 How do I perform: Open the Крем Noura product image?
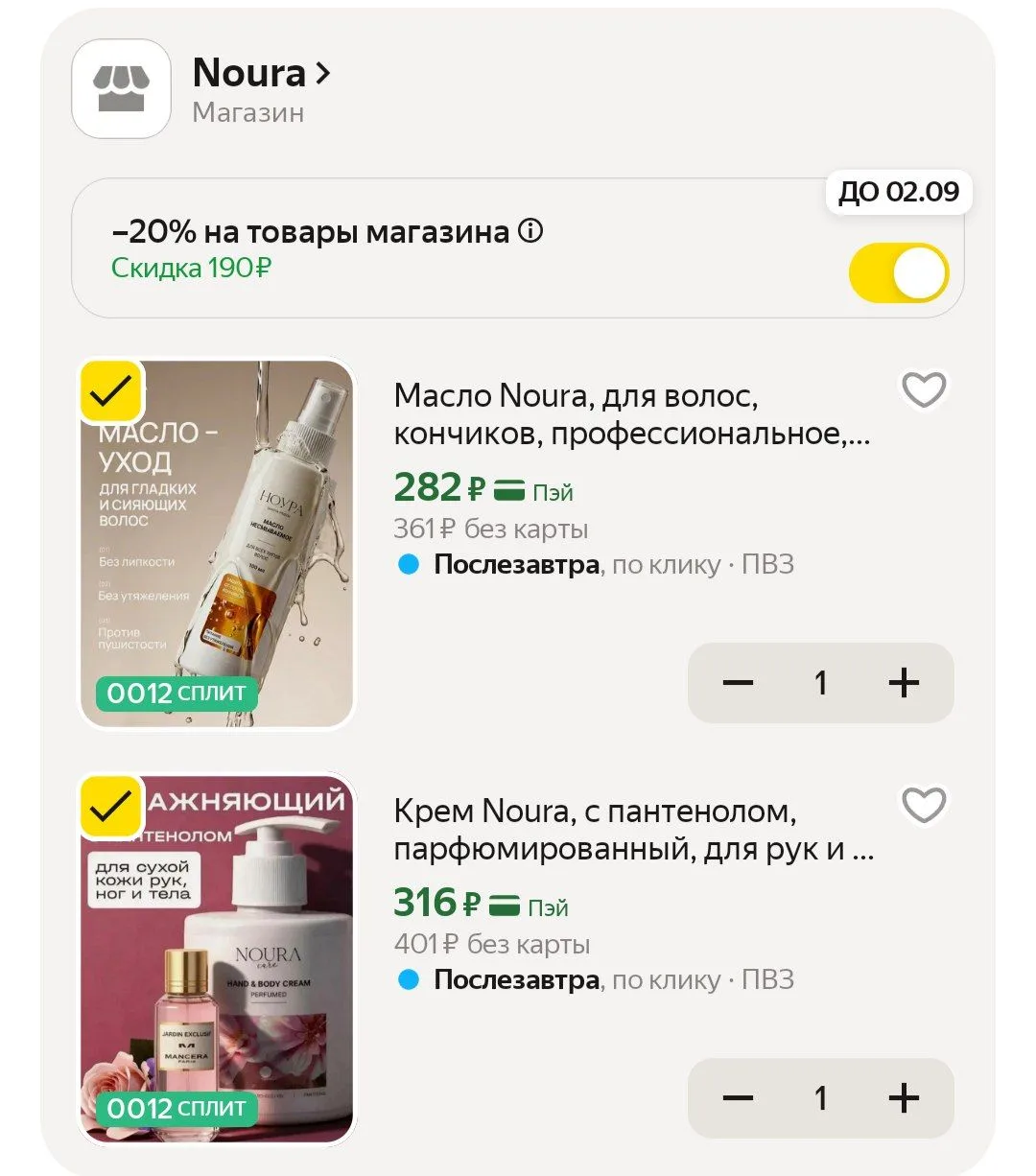click(217, 959)
